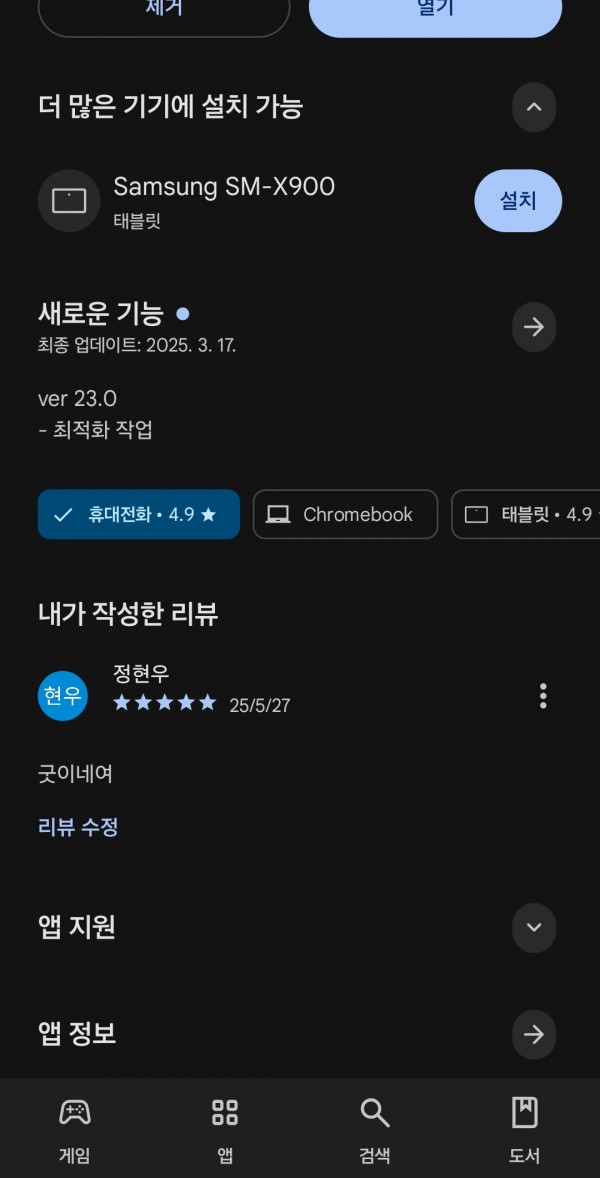Expand the 앱 지원 section
Screen dimensions: 600x1178
[534, 928]
